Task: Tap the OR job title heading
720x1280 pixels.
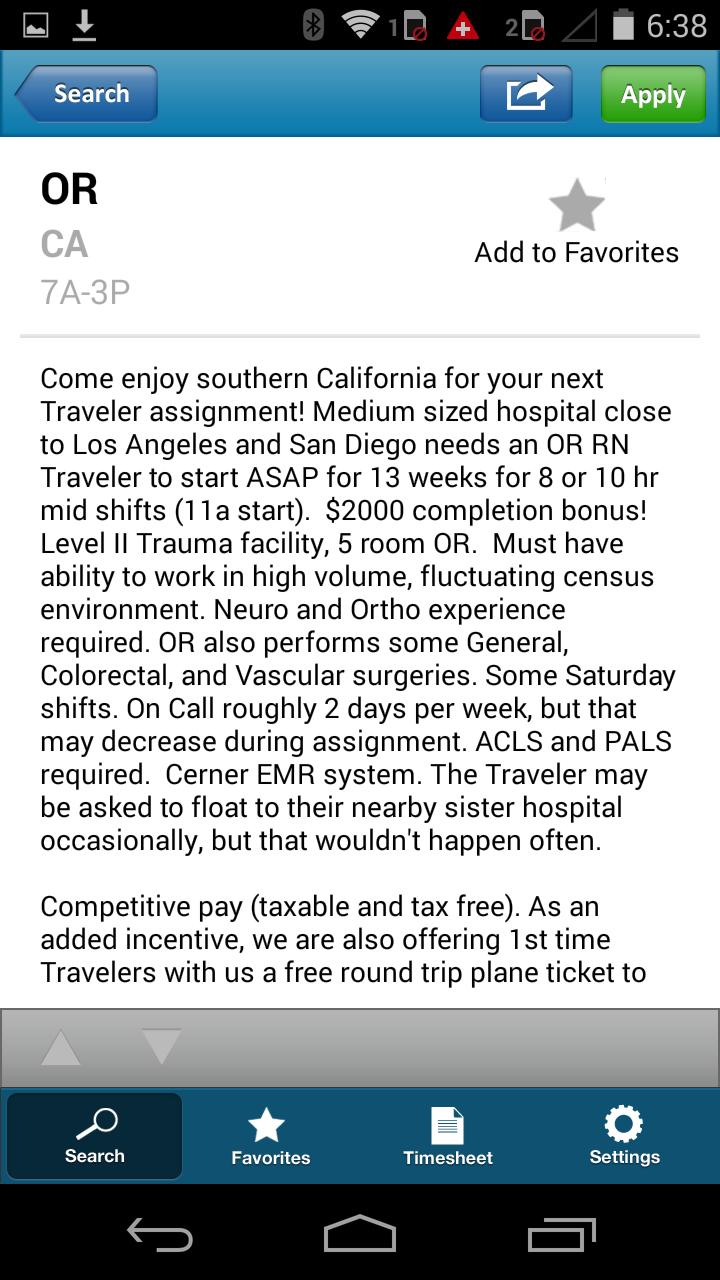Action: [68, 188]
